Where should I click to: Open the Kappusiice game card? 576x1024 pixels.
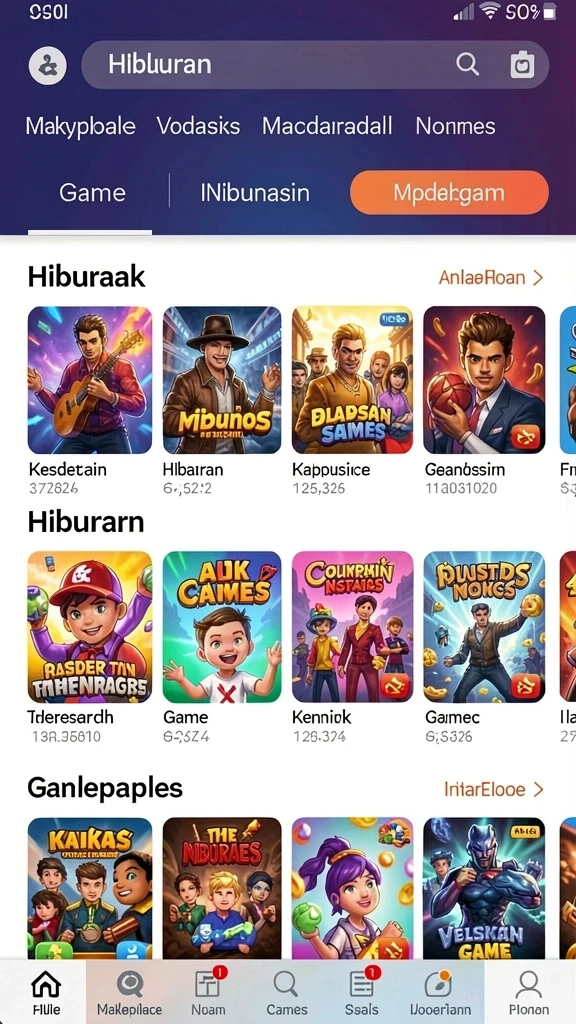(352, 400)
